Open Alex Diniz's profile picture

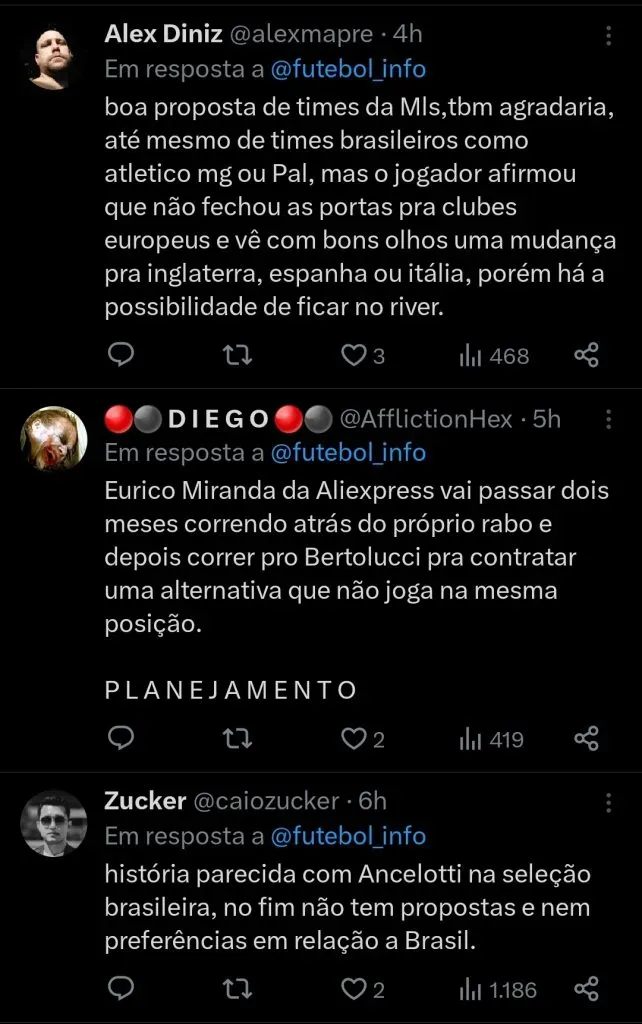pos(54,58)
